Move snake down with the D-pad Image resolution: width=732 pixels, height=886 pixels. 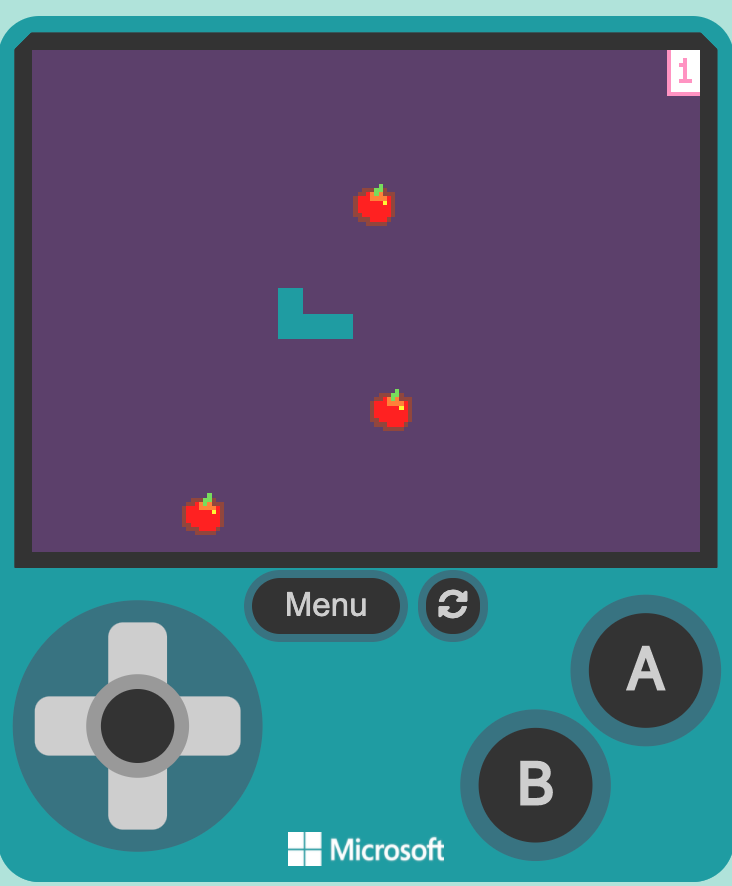(x=138, y=800)
